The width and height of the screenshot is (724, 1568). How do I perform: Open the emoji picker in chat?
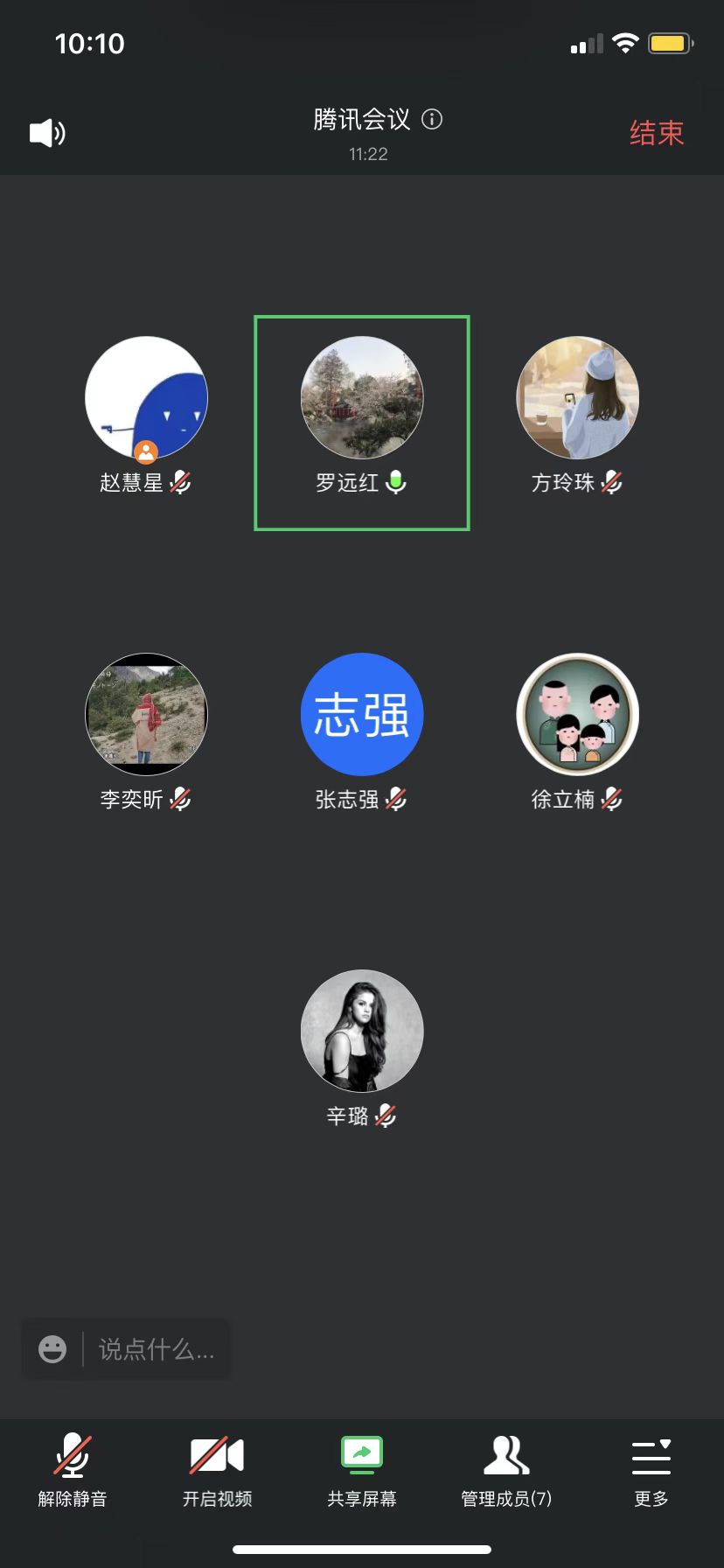point(52,1348)
